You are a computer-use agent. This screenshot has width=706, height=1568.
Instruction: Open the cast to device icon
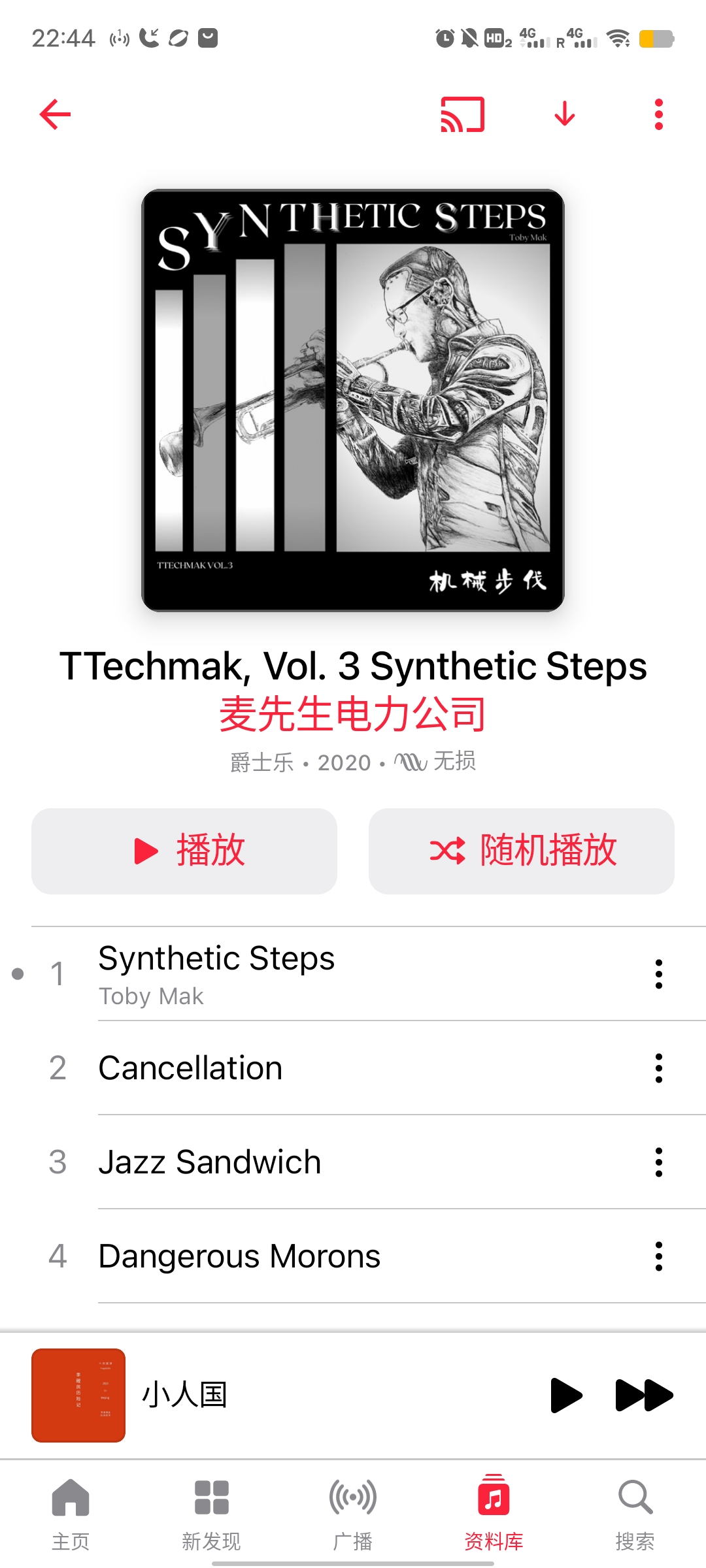(462, 115)
